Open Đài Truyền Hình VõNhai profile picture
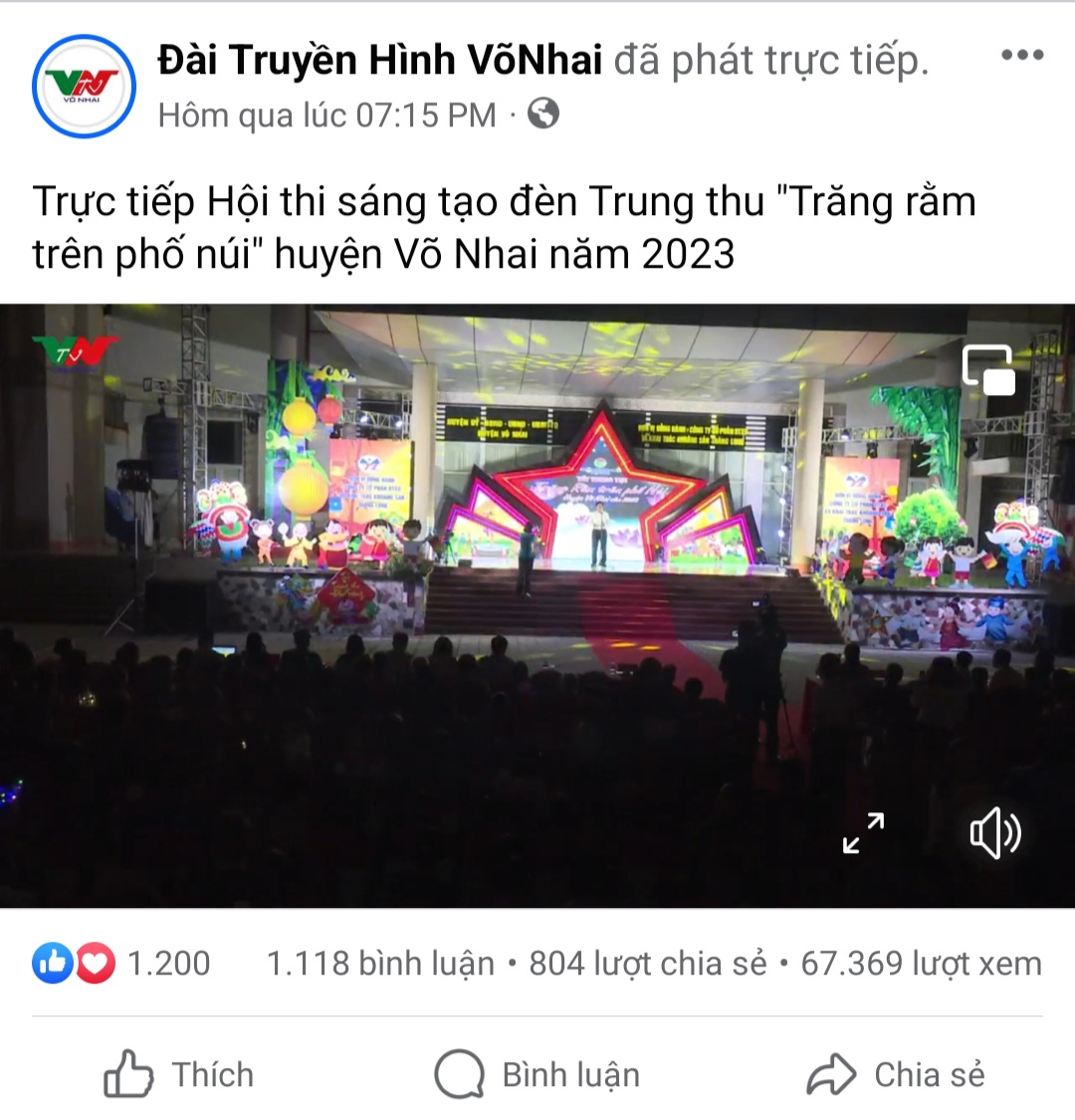Image resolution: width=1075 pixels, height=1120 pixels. pos(84,87)
